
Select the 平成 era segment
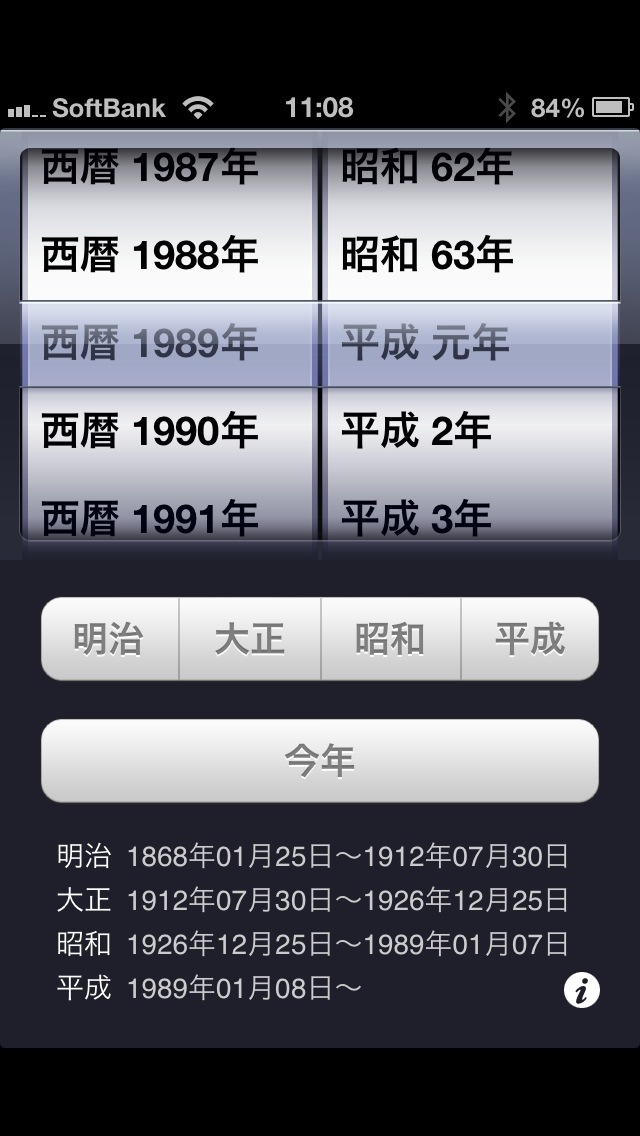[x=530, y=639]
